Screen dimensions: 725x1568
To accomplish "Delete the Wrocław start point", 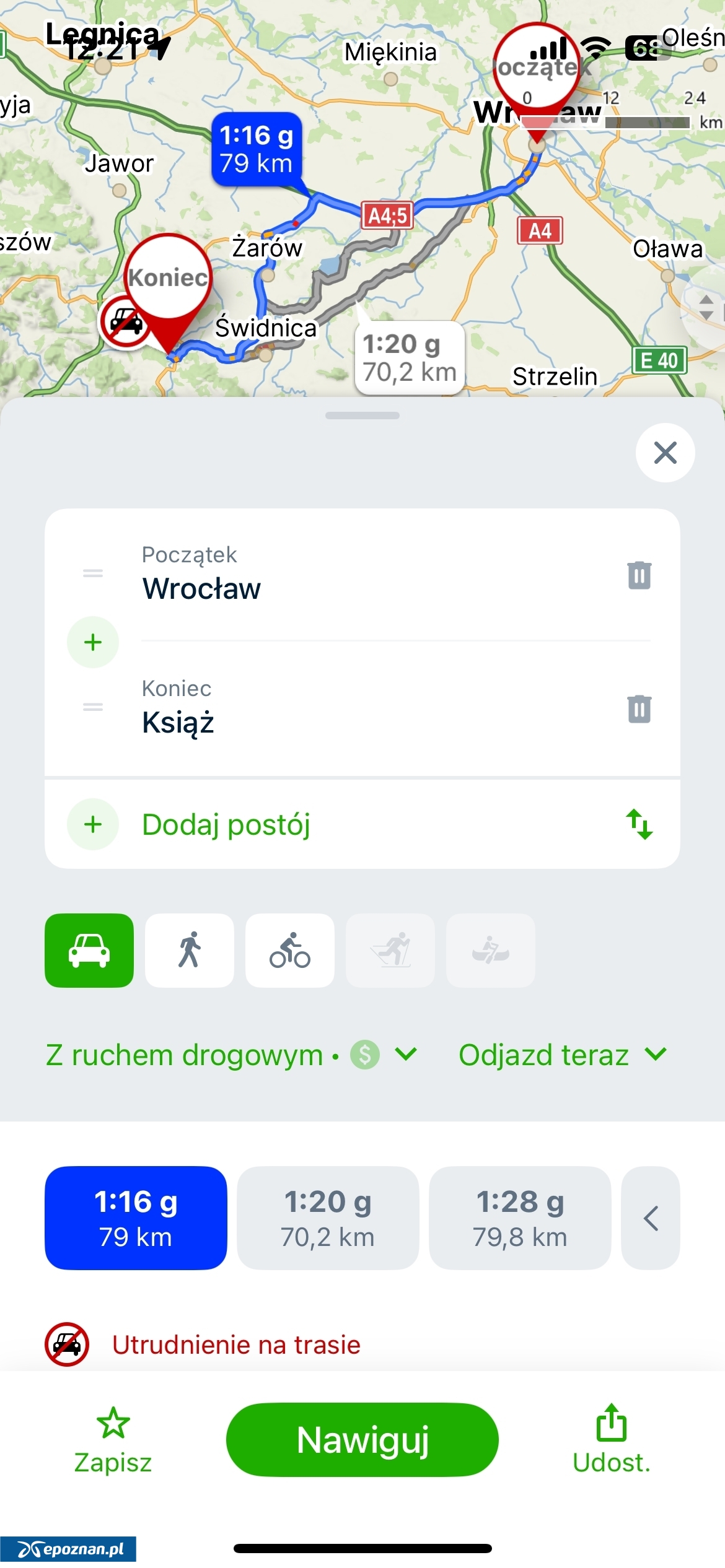I will 639,575.
